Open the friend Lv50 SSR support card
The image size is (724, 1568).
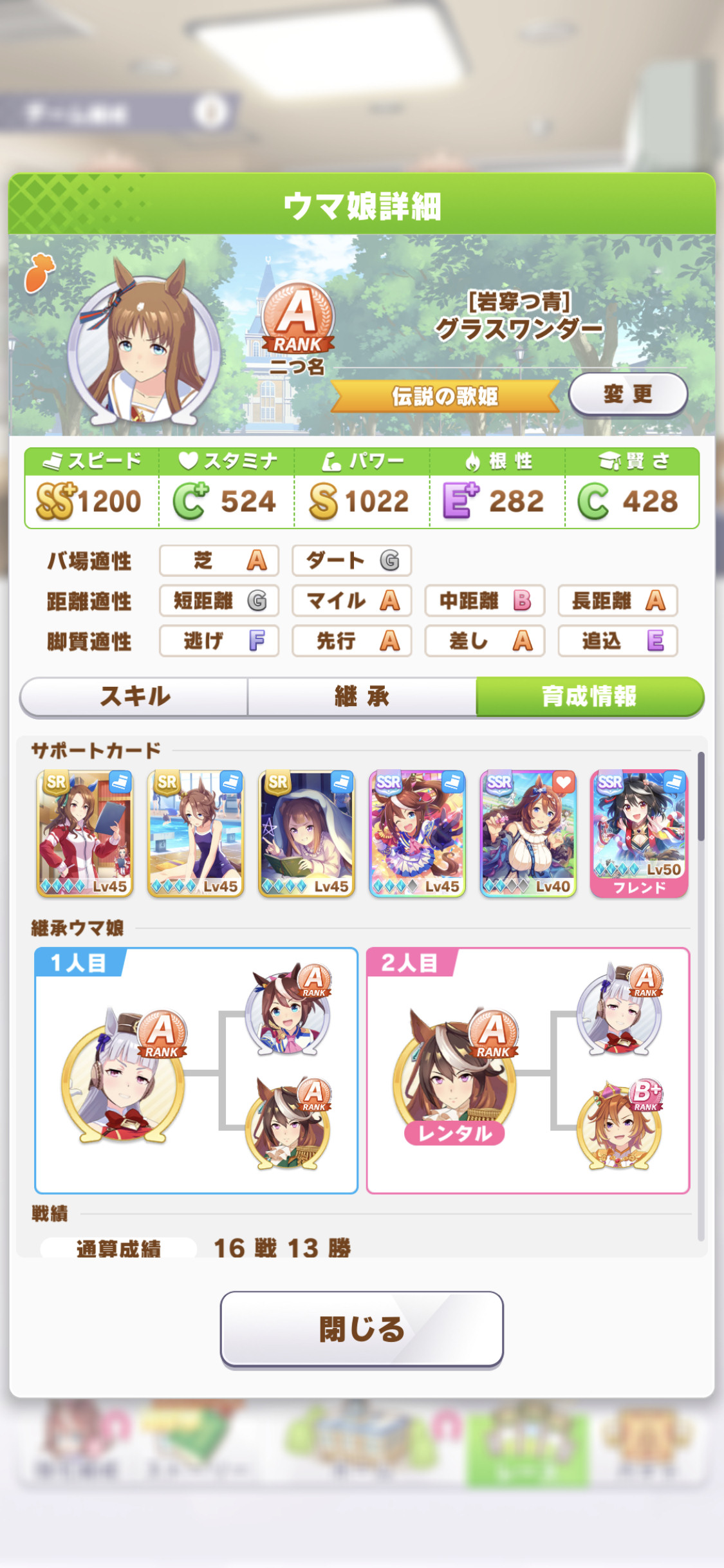click(x=639, y=834)
